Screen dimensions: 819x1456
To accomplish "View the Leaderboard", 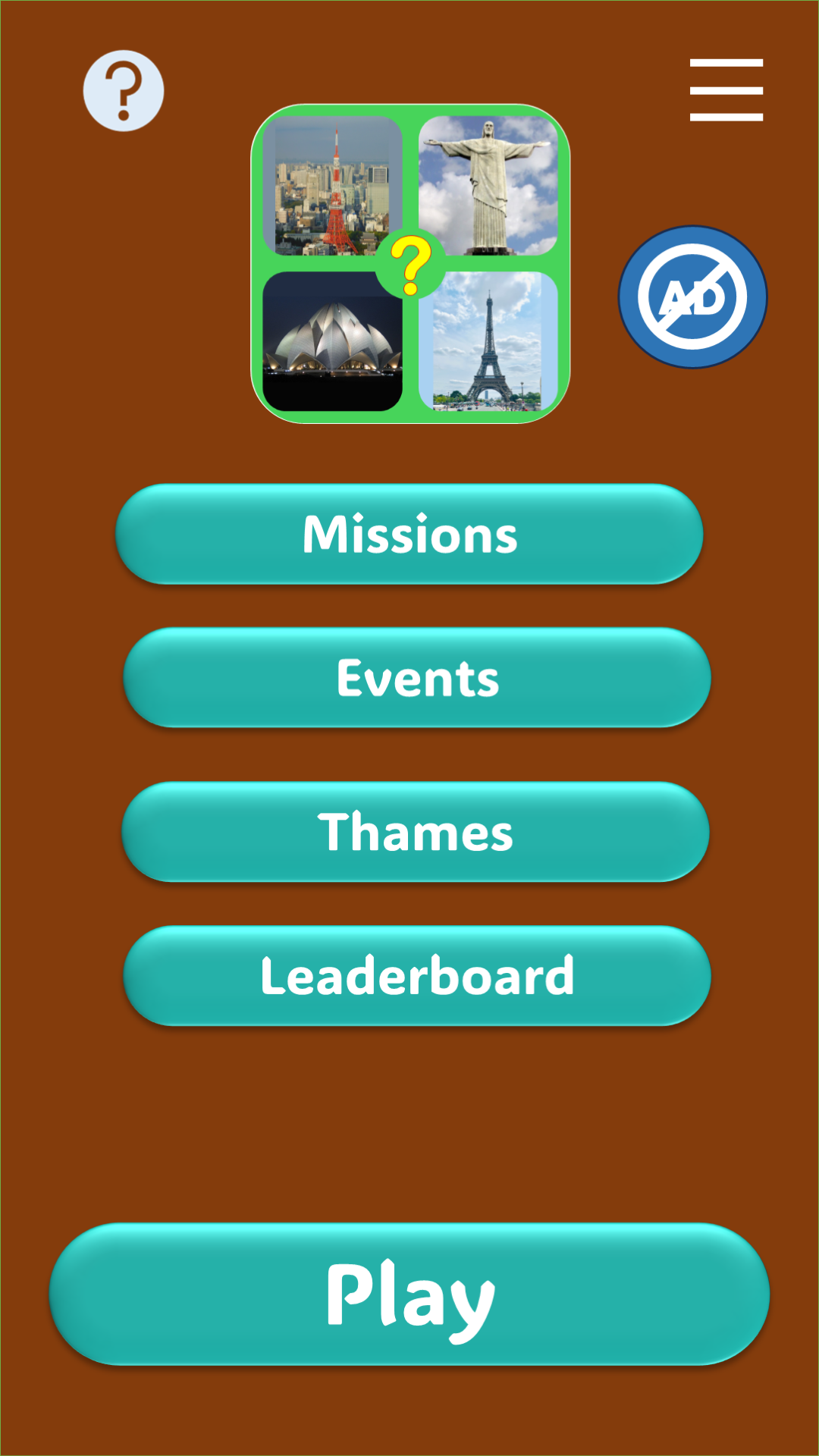I will pyautogui.click(x=417, y=976).
